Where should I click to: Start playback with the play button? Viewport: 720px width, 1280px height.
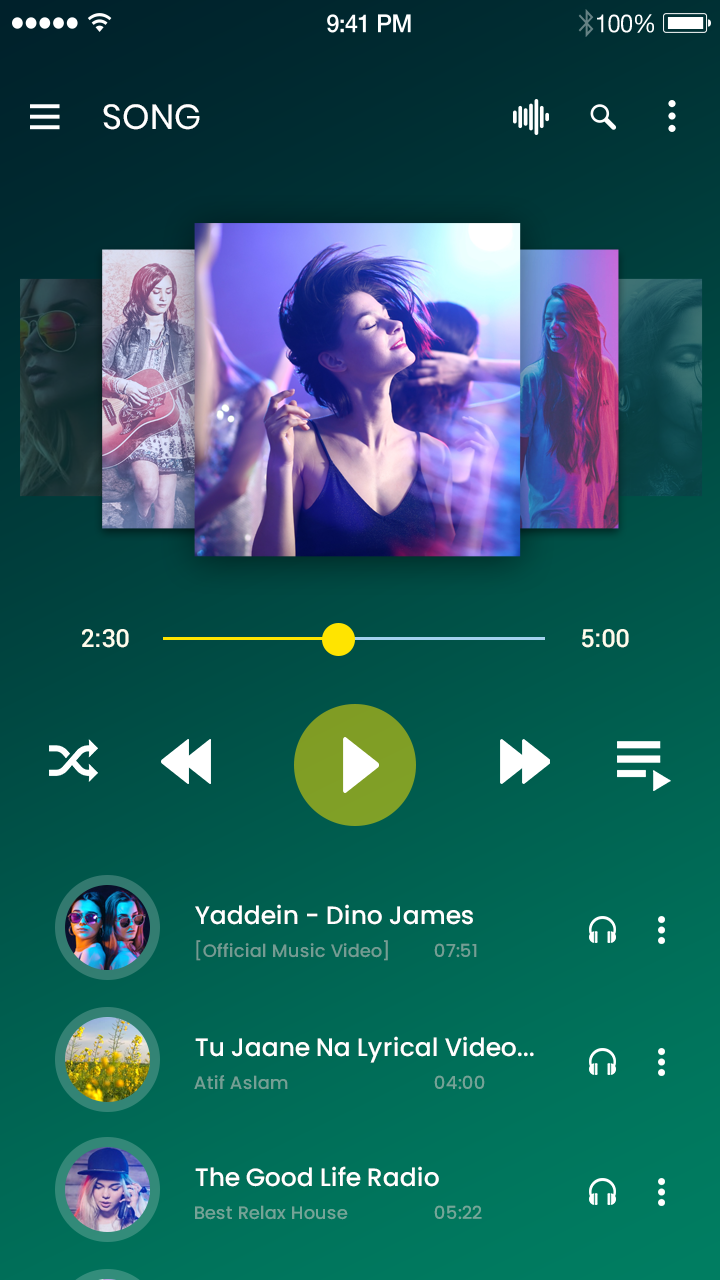tap(355, 765)
